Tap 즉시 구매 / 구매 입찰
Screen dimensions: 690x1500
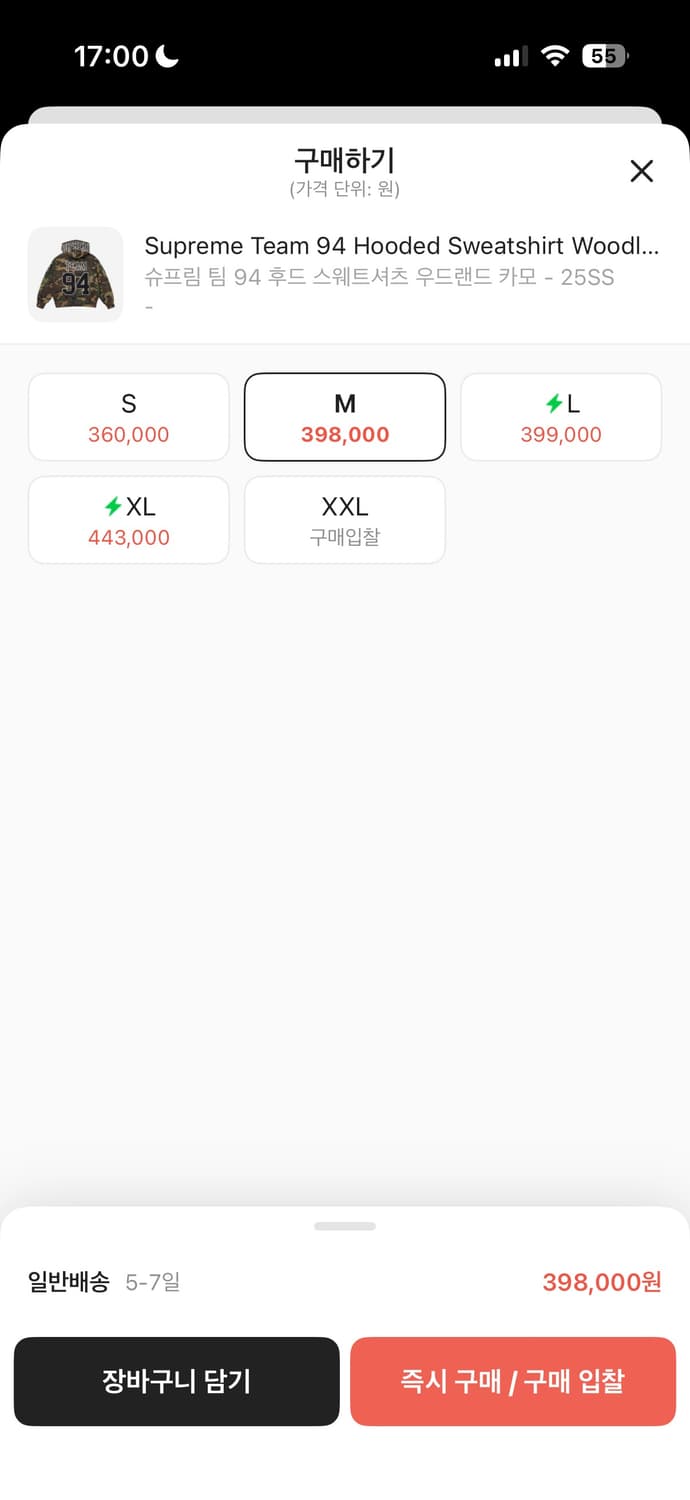(x=513, y=1381)
